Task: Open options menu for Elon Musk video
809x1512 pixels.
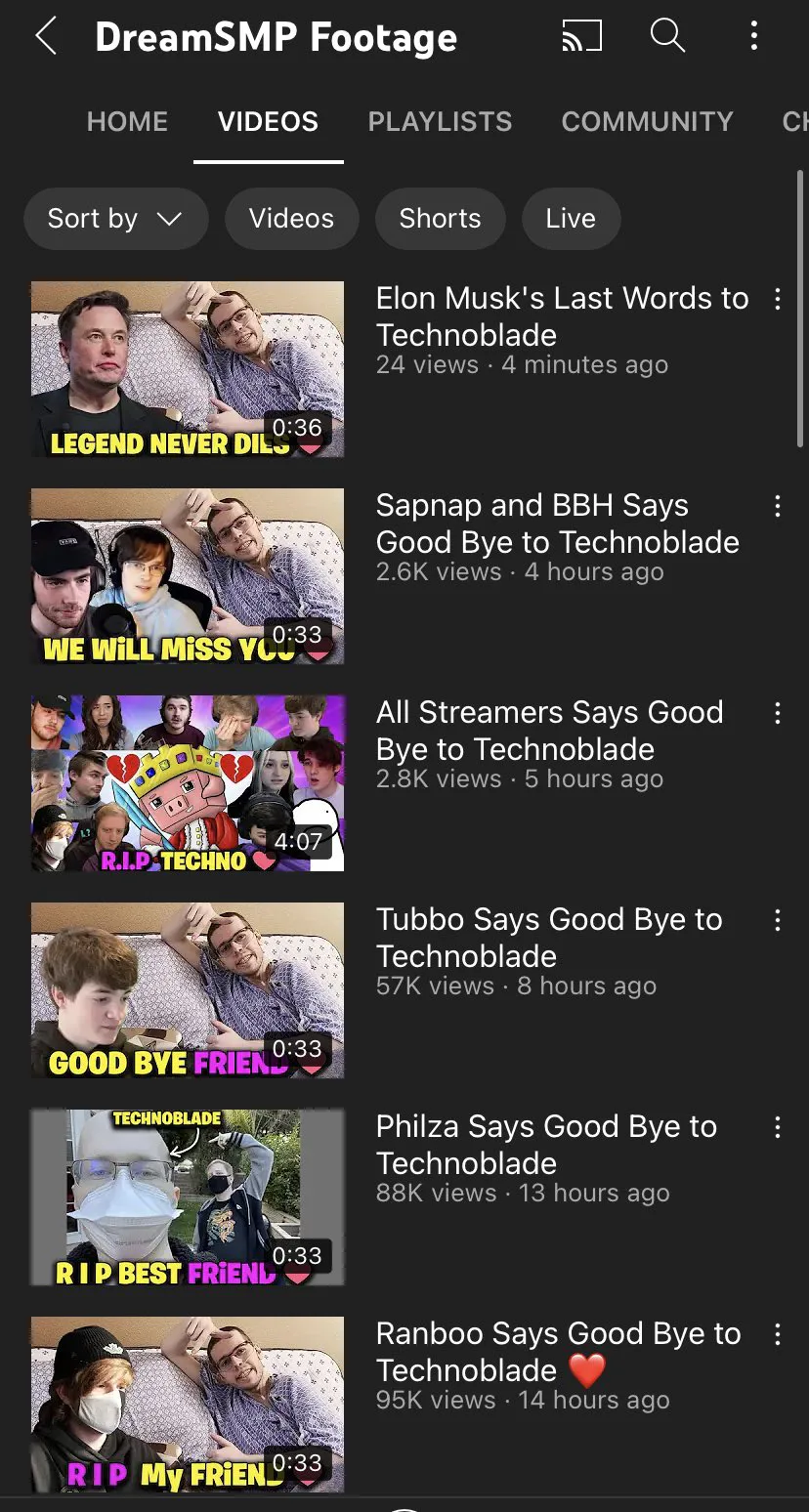Action: pyautogui.click(x=778, y=299)
